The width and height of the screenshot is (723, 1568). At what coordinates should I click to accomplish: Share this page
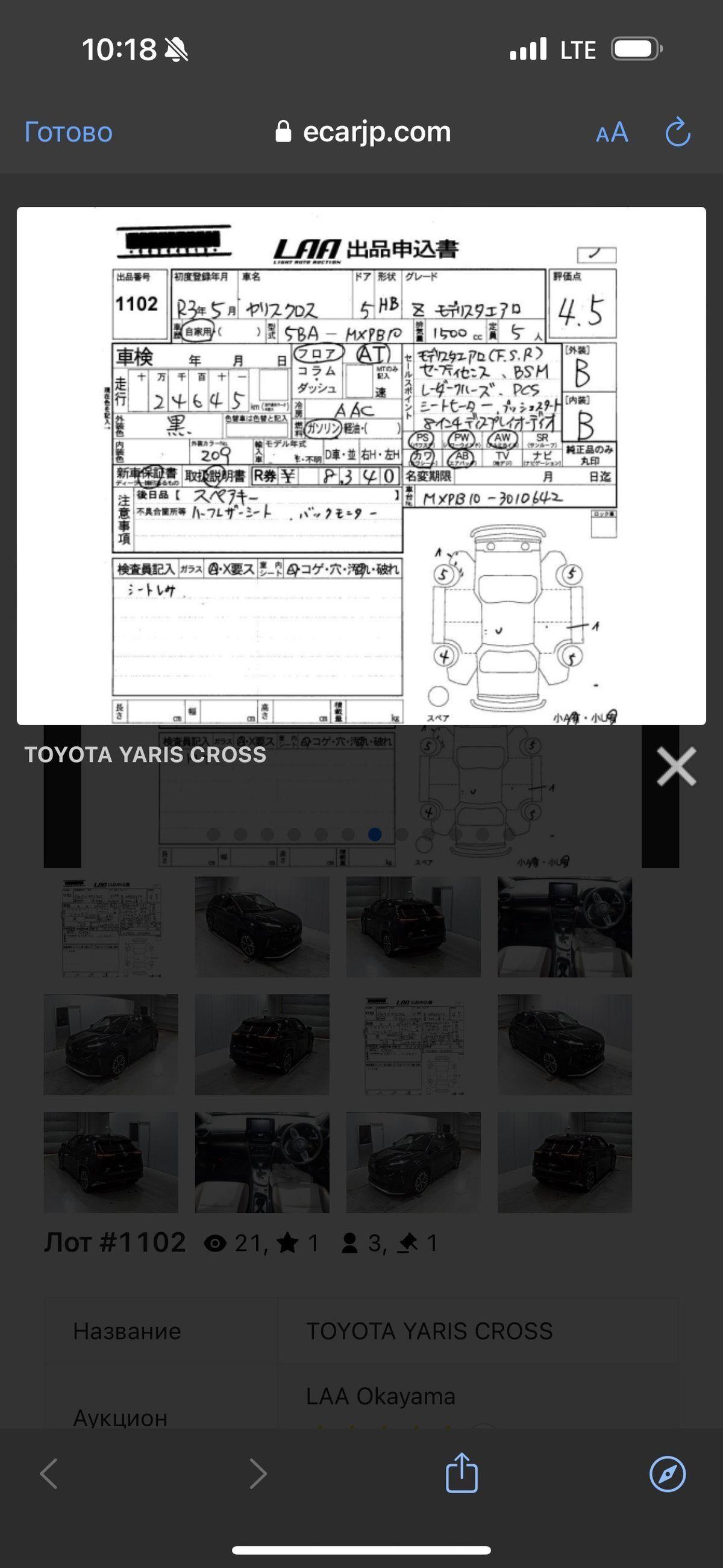(x=462, y=1473)
